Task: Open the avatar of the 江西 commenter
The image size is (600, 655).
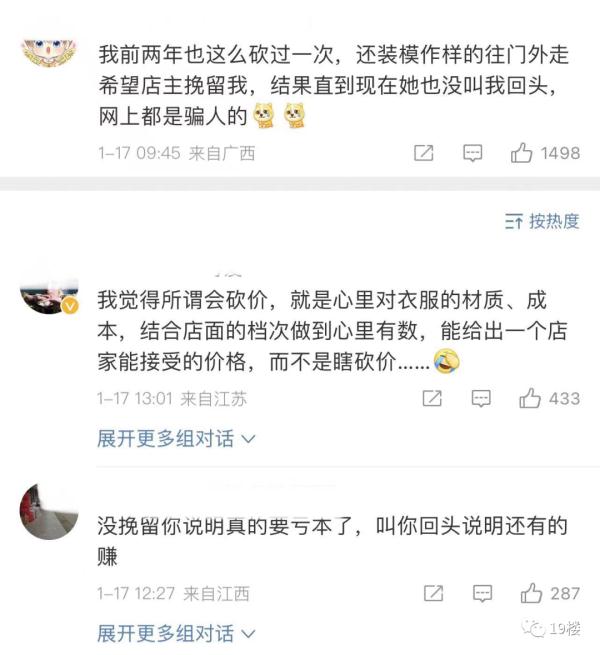Action: pyautogui.click(x=49, y=512)
